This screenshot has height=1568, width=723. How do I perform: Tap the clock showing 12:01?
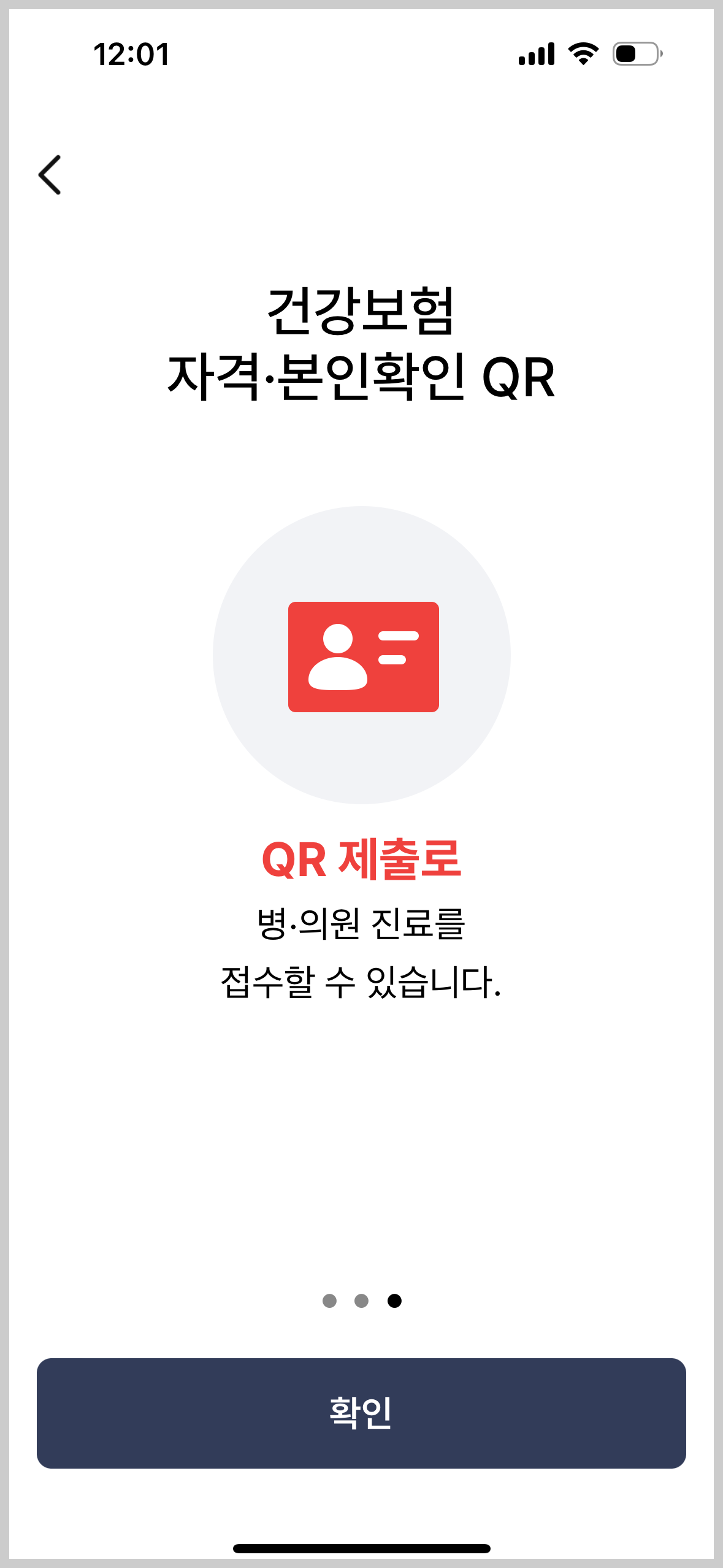coord(131,55)
